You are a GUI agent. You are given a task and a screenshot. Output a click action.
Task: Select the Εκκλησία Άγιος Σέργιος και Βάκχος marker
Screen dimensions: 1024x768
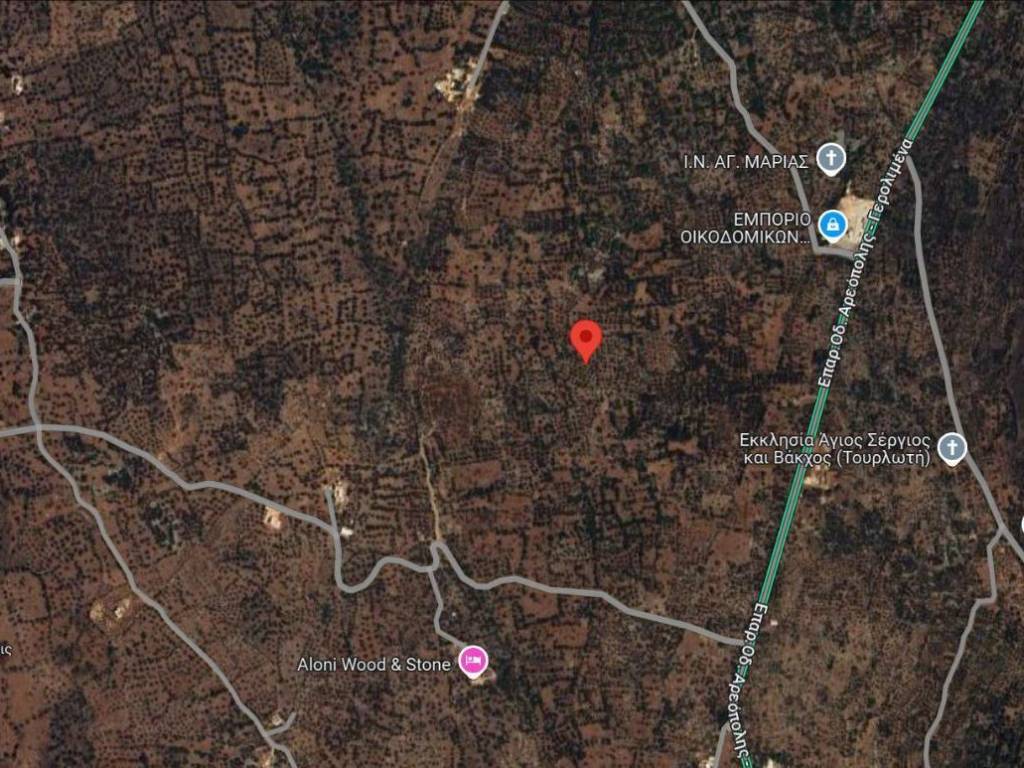coord(952,447)
